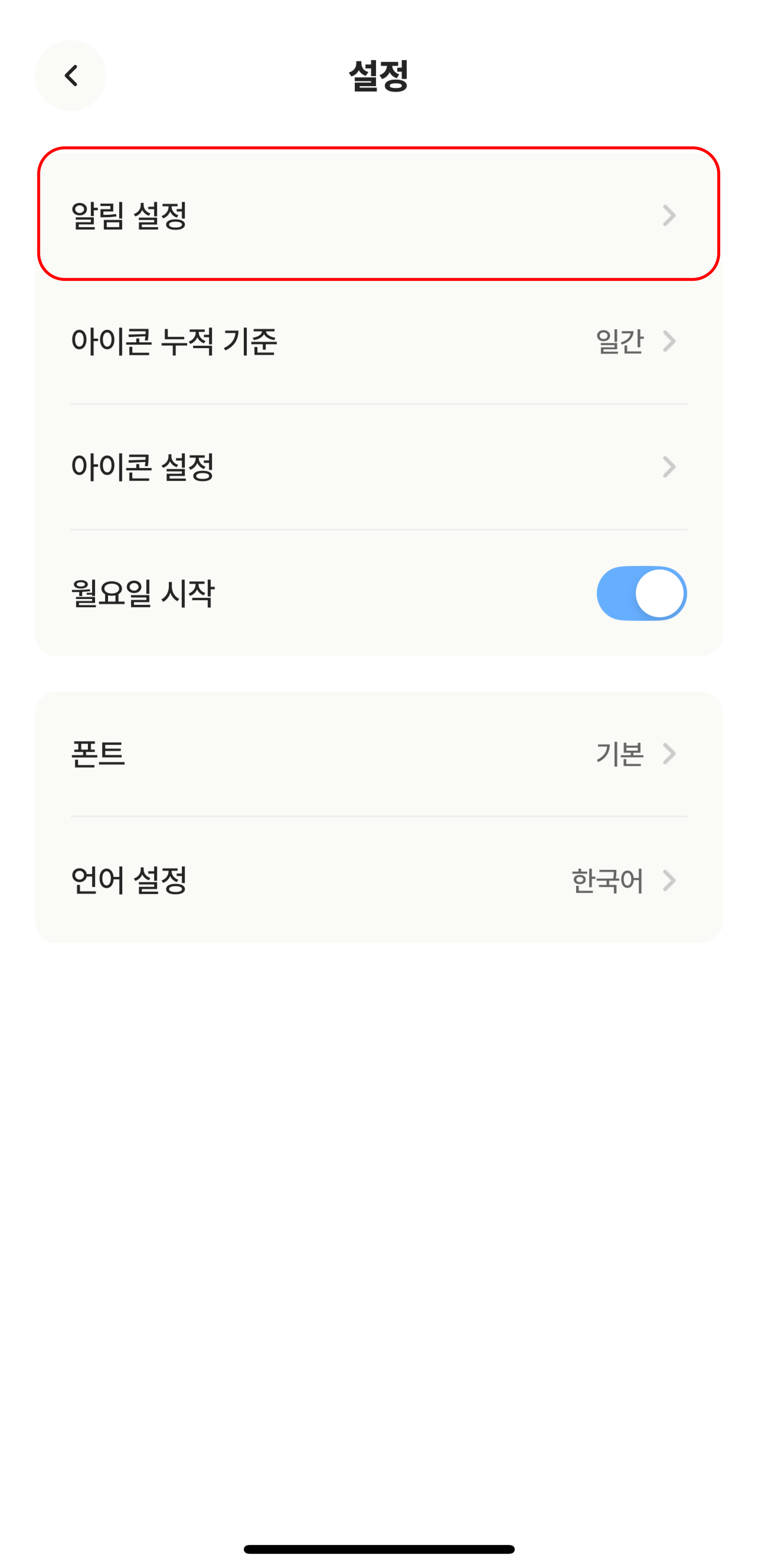Viewport: 758px width, 1568px height.
Task: Turn off the 월요일 시작 switch
Action: 641,593
